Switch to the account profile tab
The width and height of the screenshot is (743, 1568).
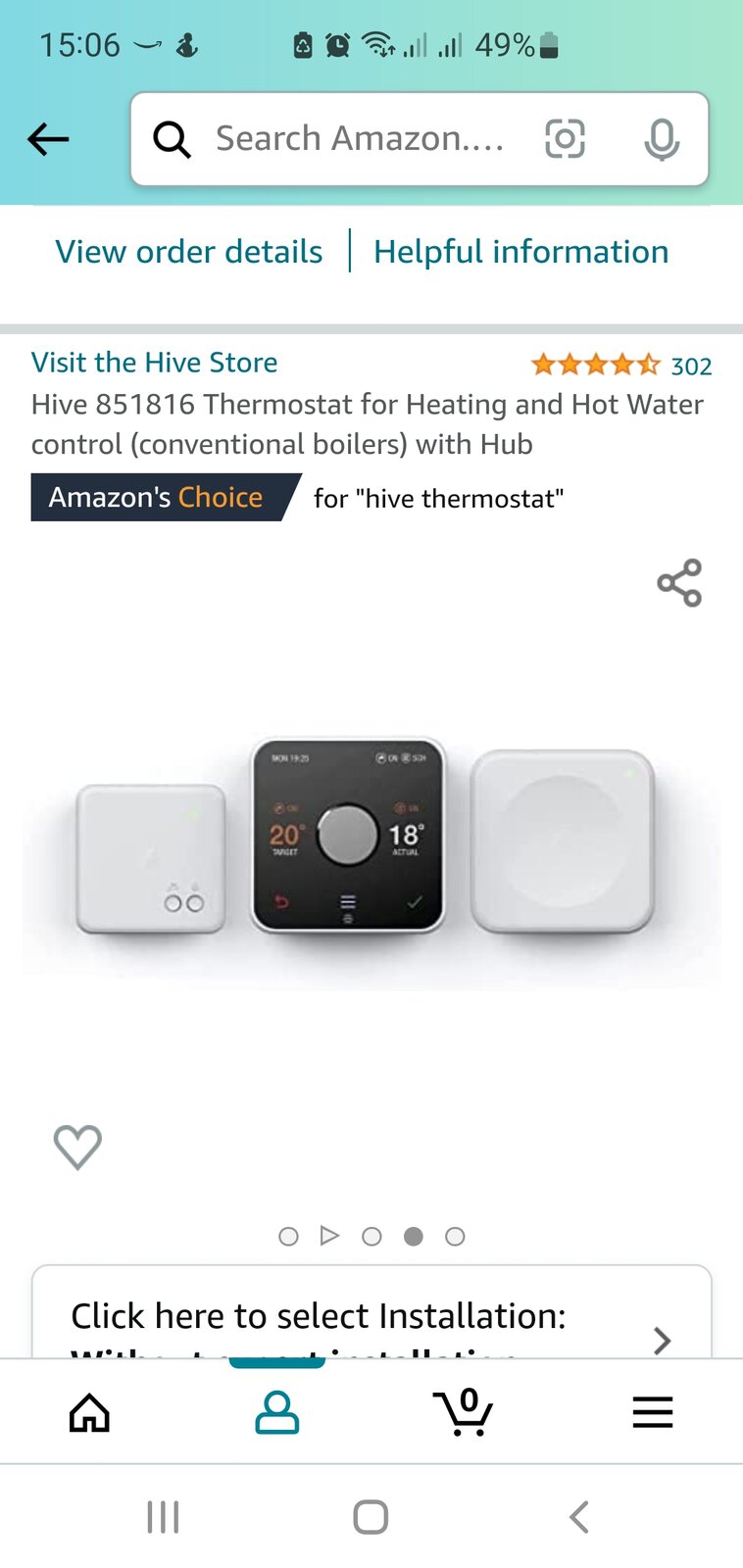(x=276, y=1412)
